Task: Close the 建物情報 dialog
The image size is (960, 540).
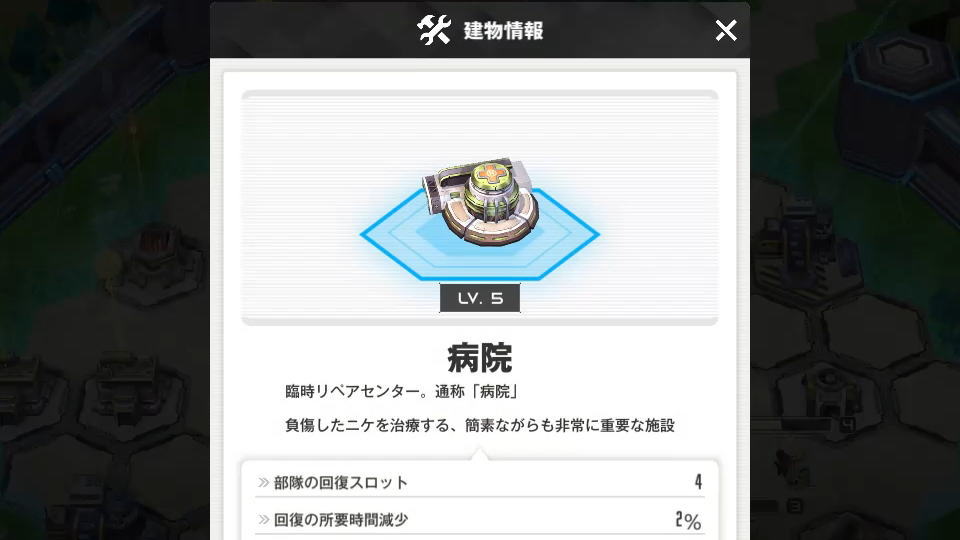Action: coord(726,31)
